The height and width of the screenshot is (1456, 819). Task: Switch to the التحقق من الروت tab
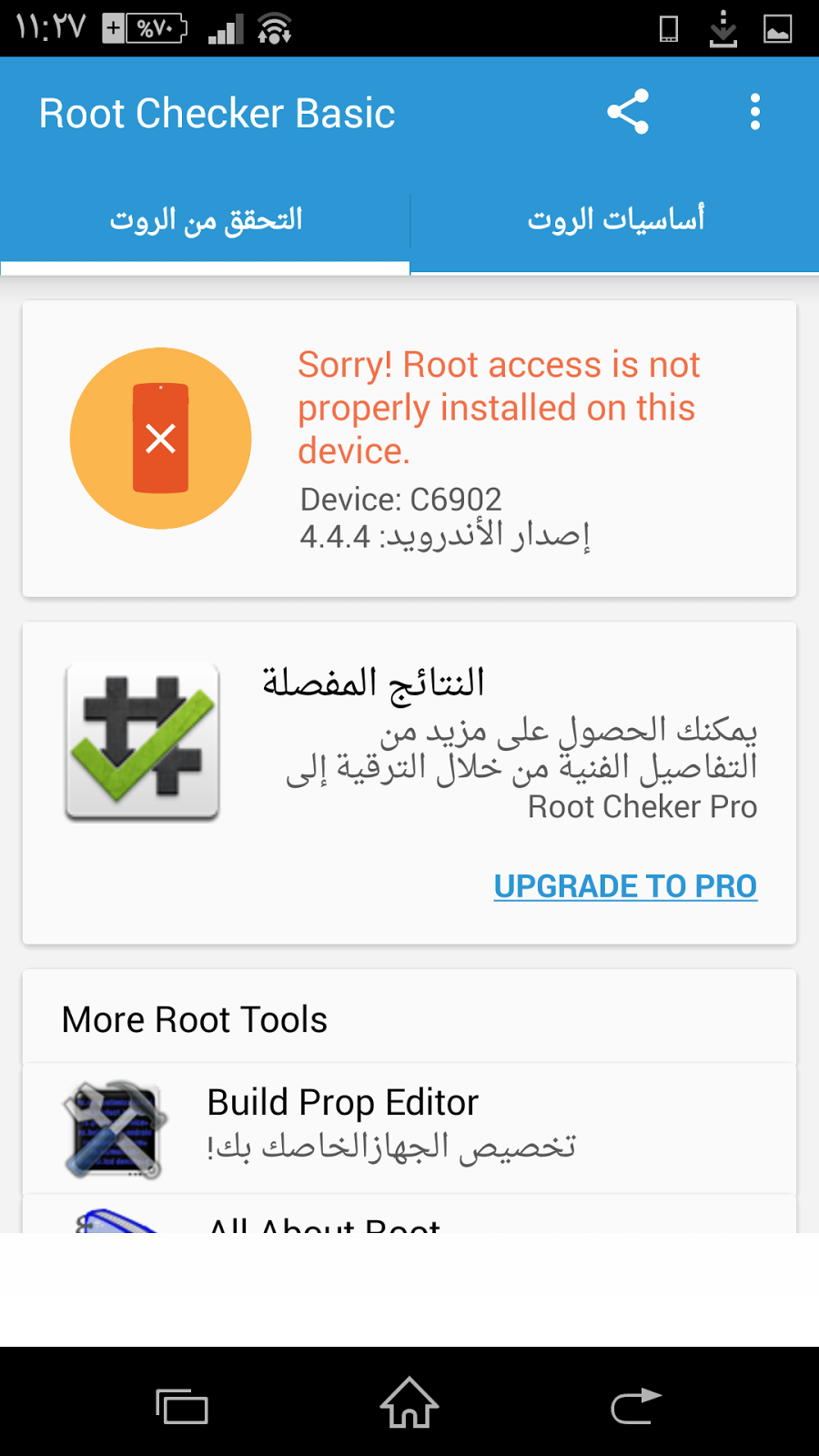pos(206,220)
